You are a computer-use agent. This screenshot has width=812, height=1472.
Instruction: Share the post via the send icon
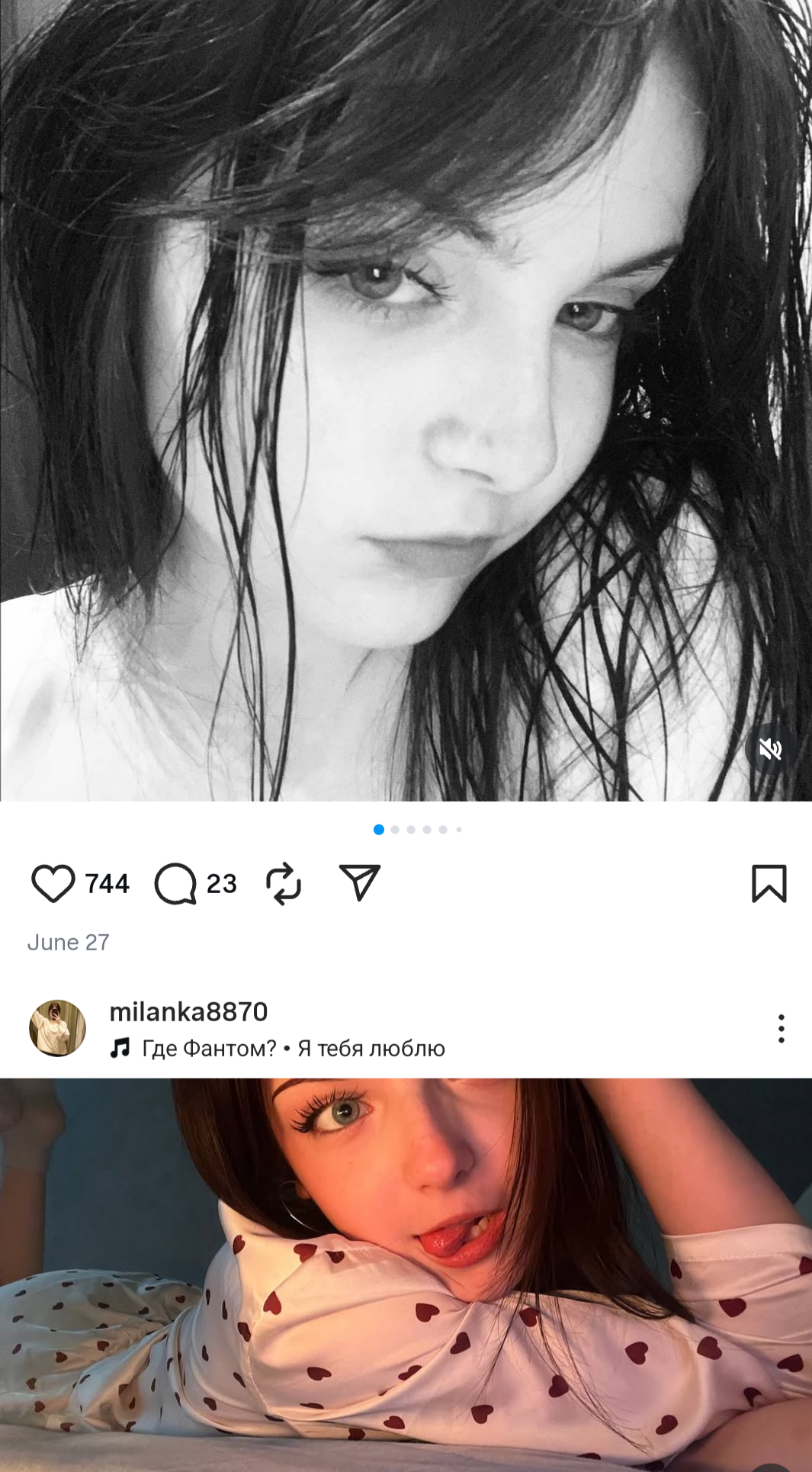click(359, 883)
